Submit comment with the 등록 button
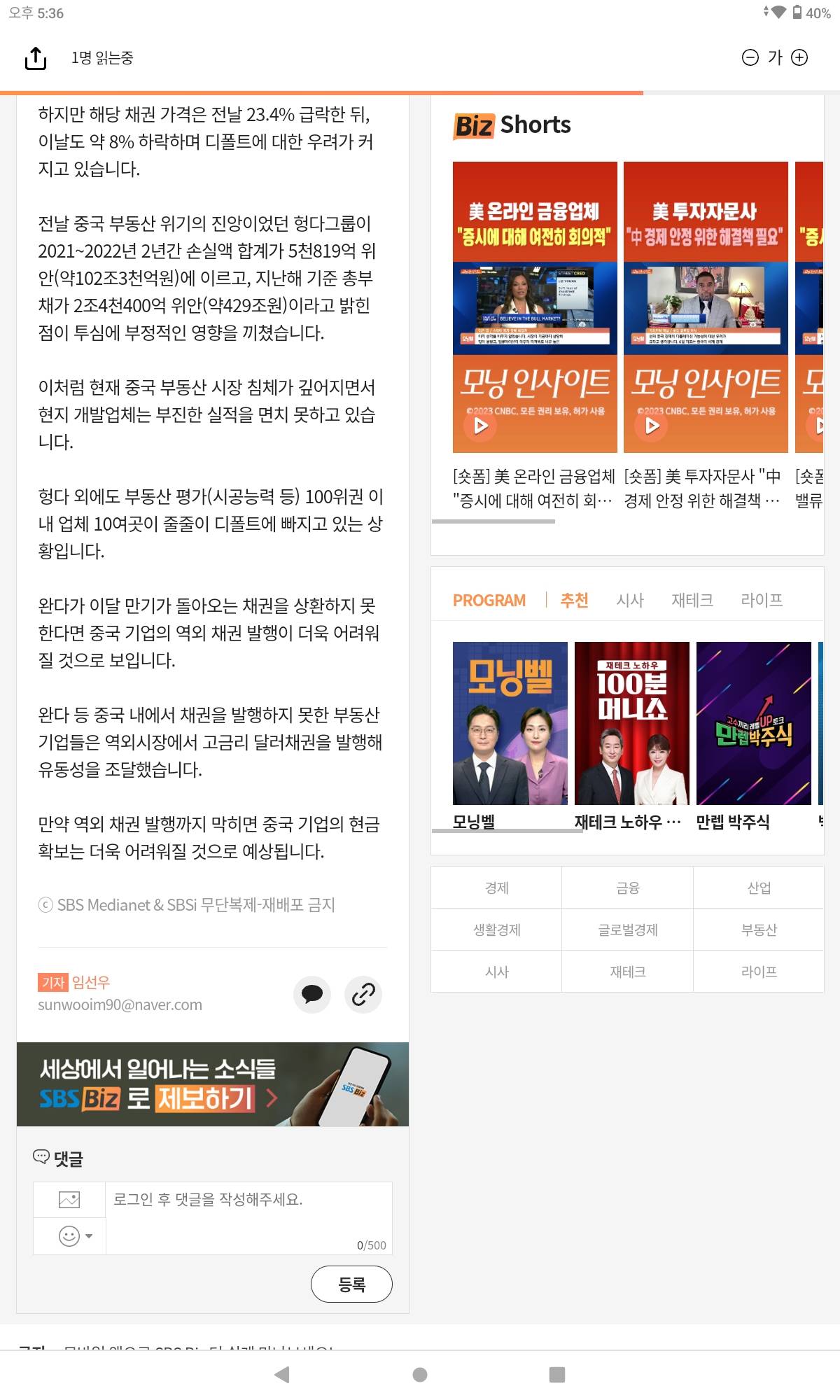Viewport: 840px width, 1400px height. click(x=351, y=1284)
